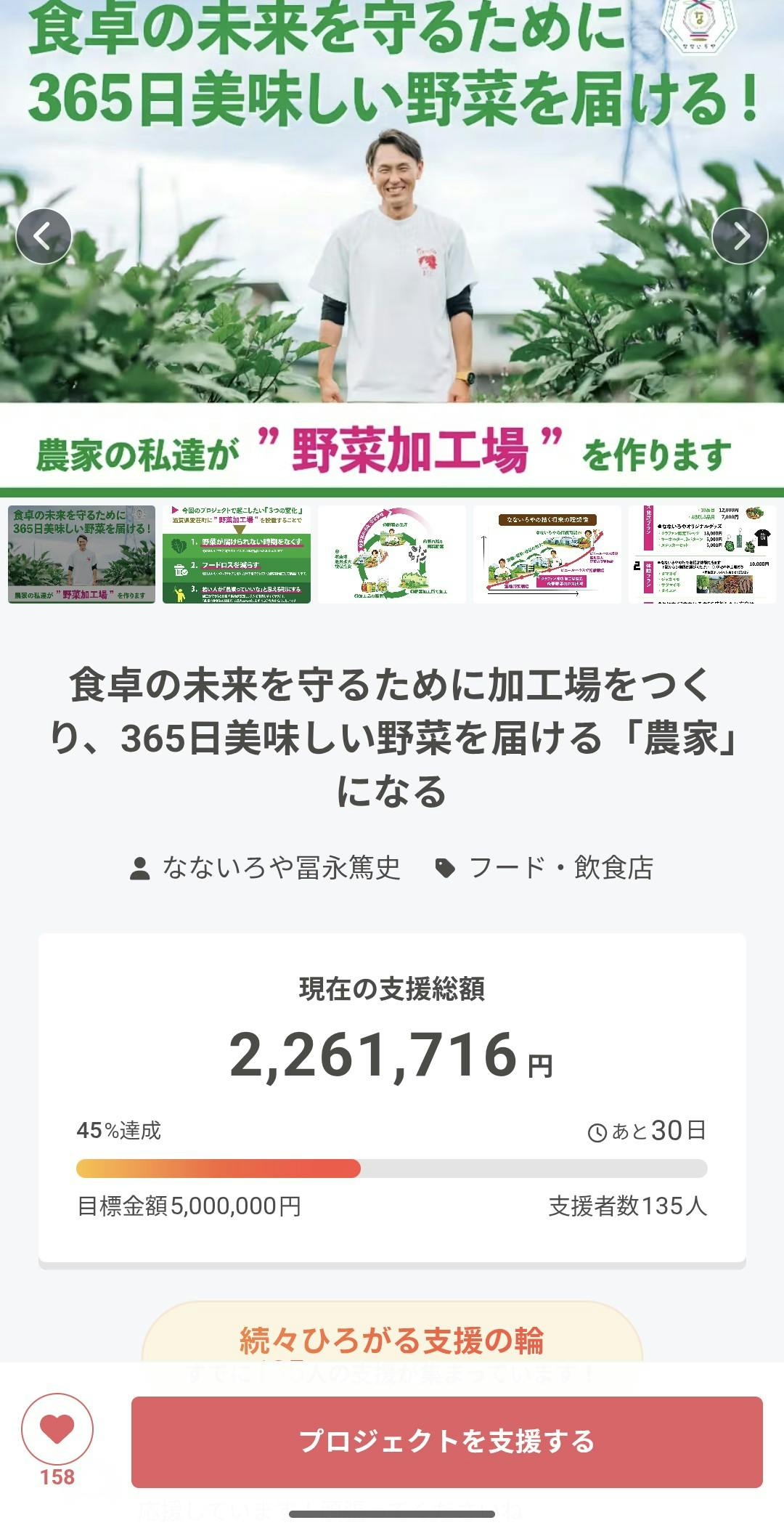Show the next carousel image
This screenshot has width=784, height=1536.
[740, 236]
